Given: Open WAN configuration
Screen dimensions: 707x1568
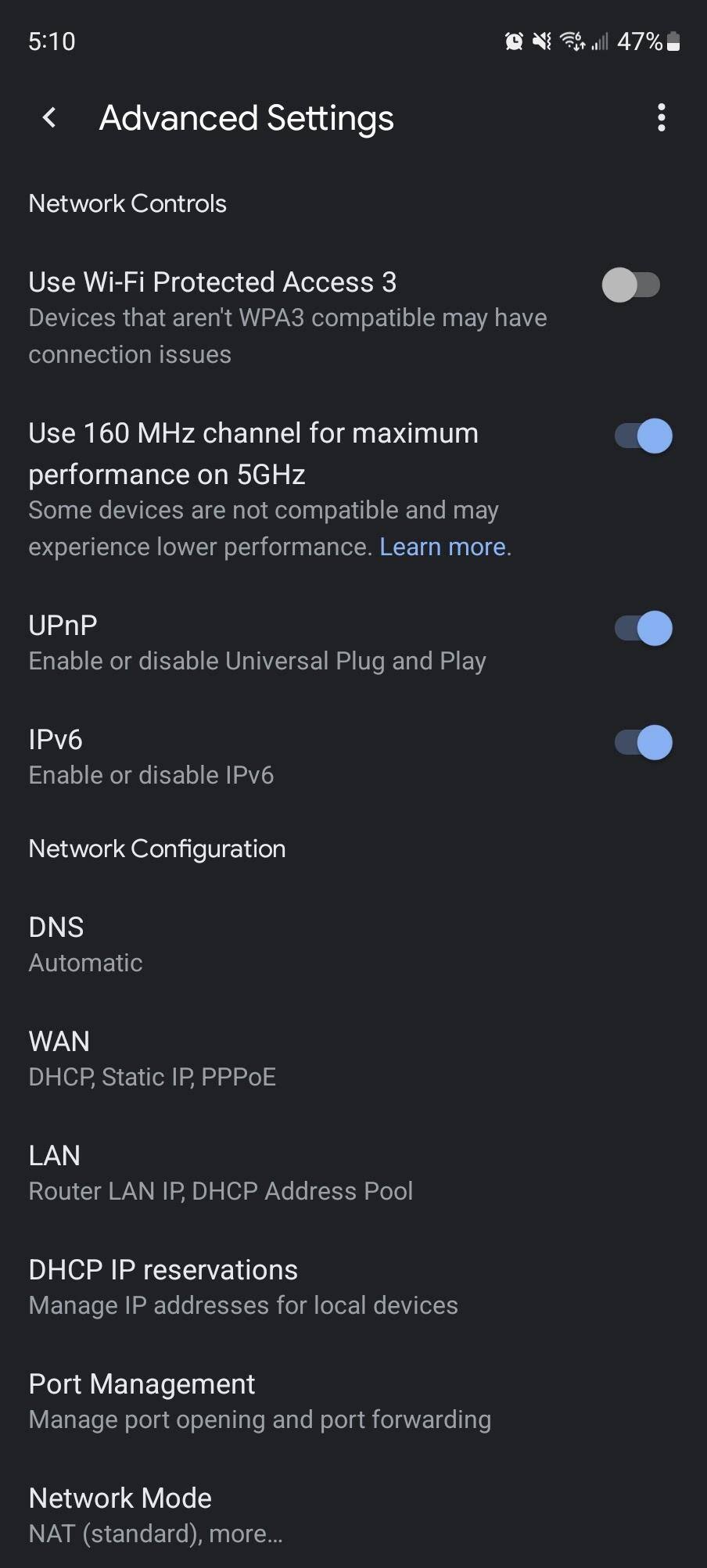Looking at the screenshot, I should (152, 1058).
